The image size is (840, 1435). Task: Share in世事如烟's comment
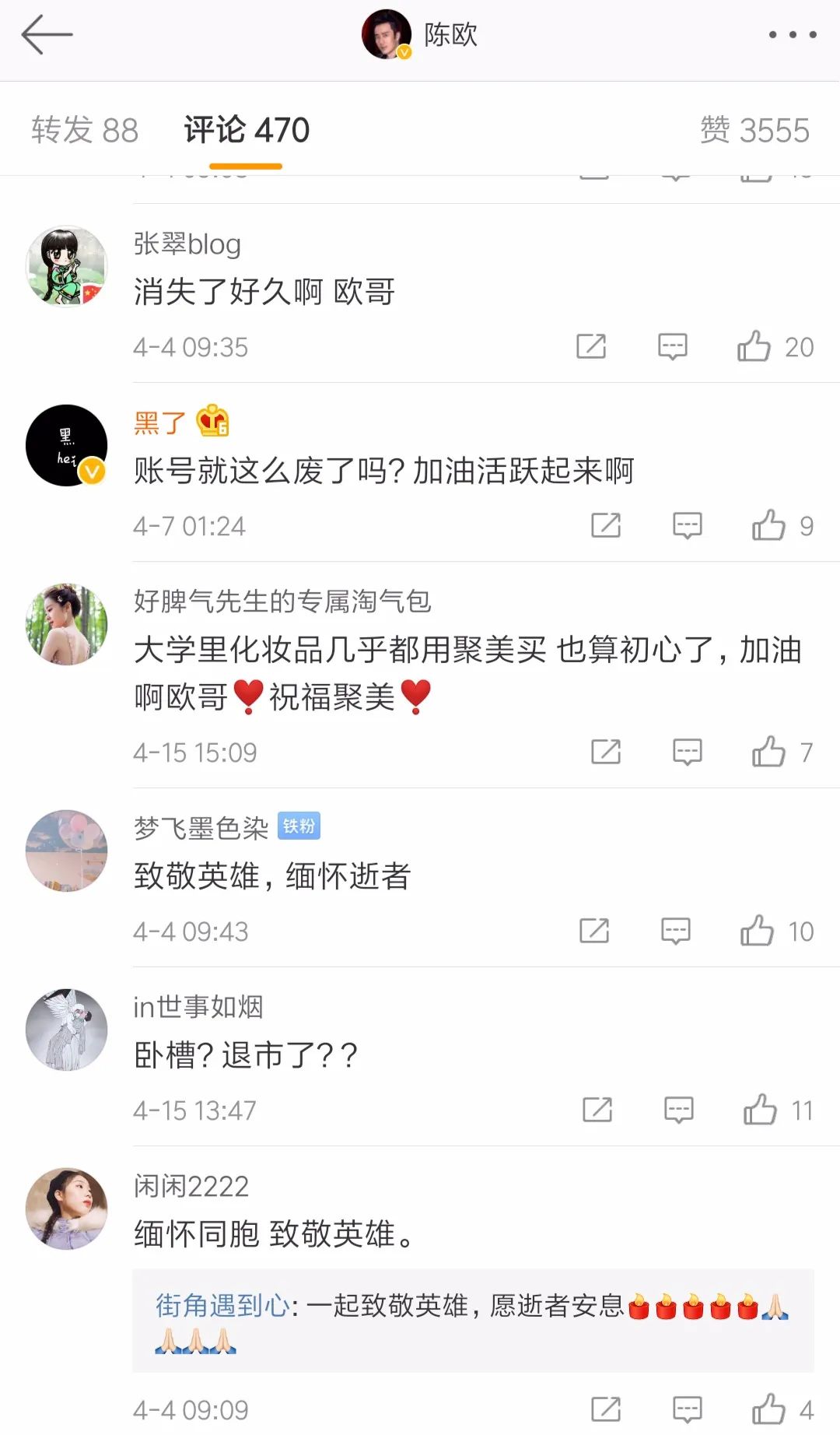[x=599, y=1110]
